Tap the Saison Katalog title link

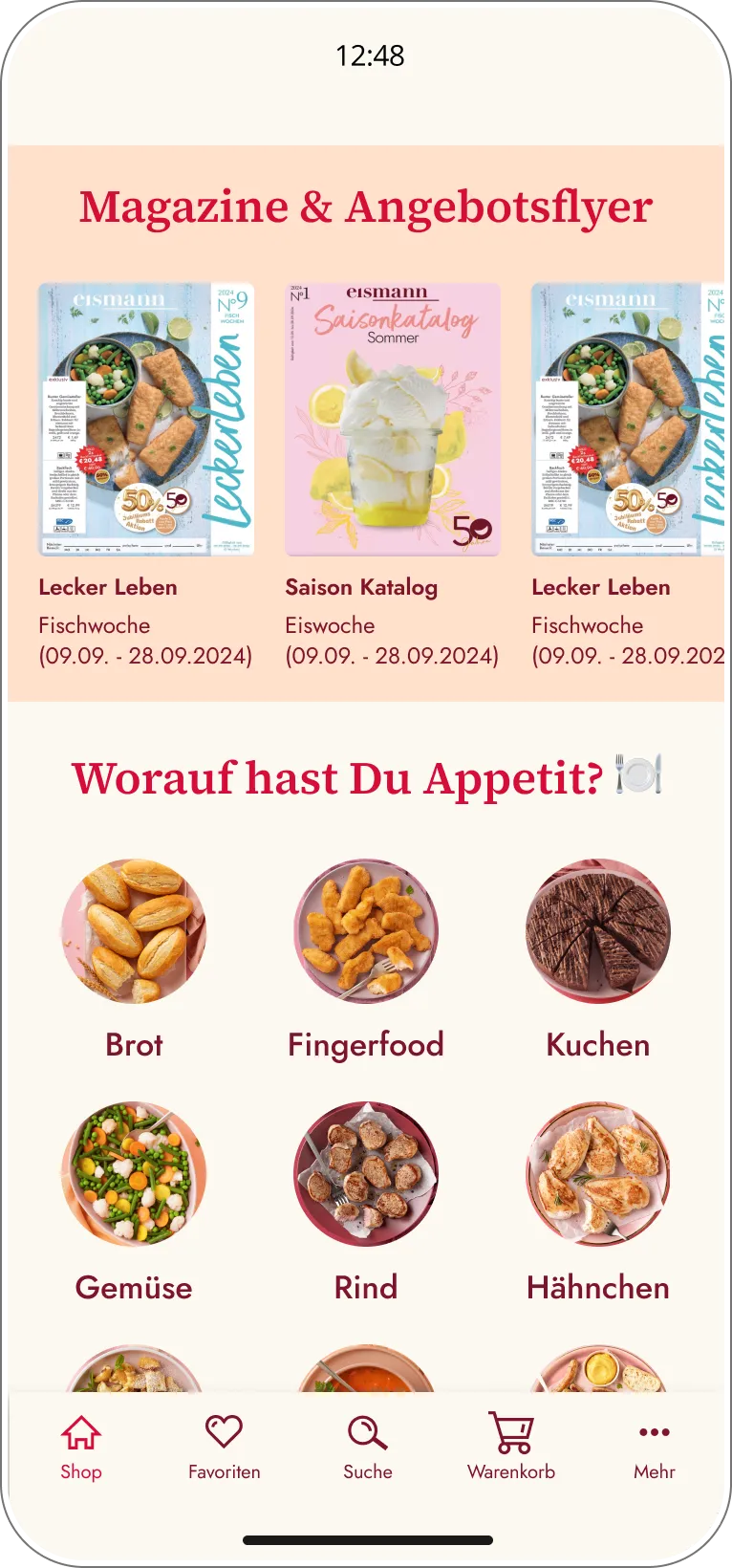click(x=361, y=587)
